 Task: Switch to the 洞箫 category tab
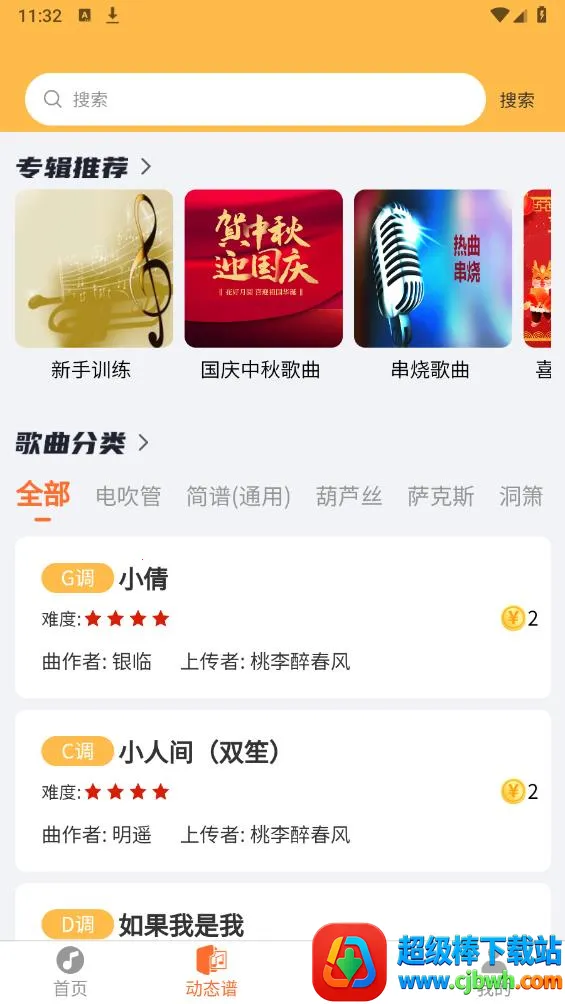click(521, 496)
